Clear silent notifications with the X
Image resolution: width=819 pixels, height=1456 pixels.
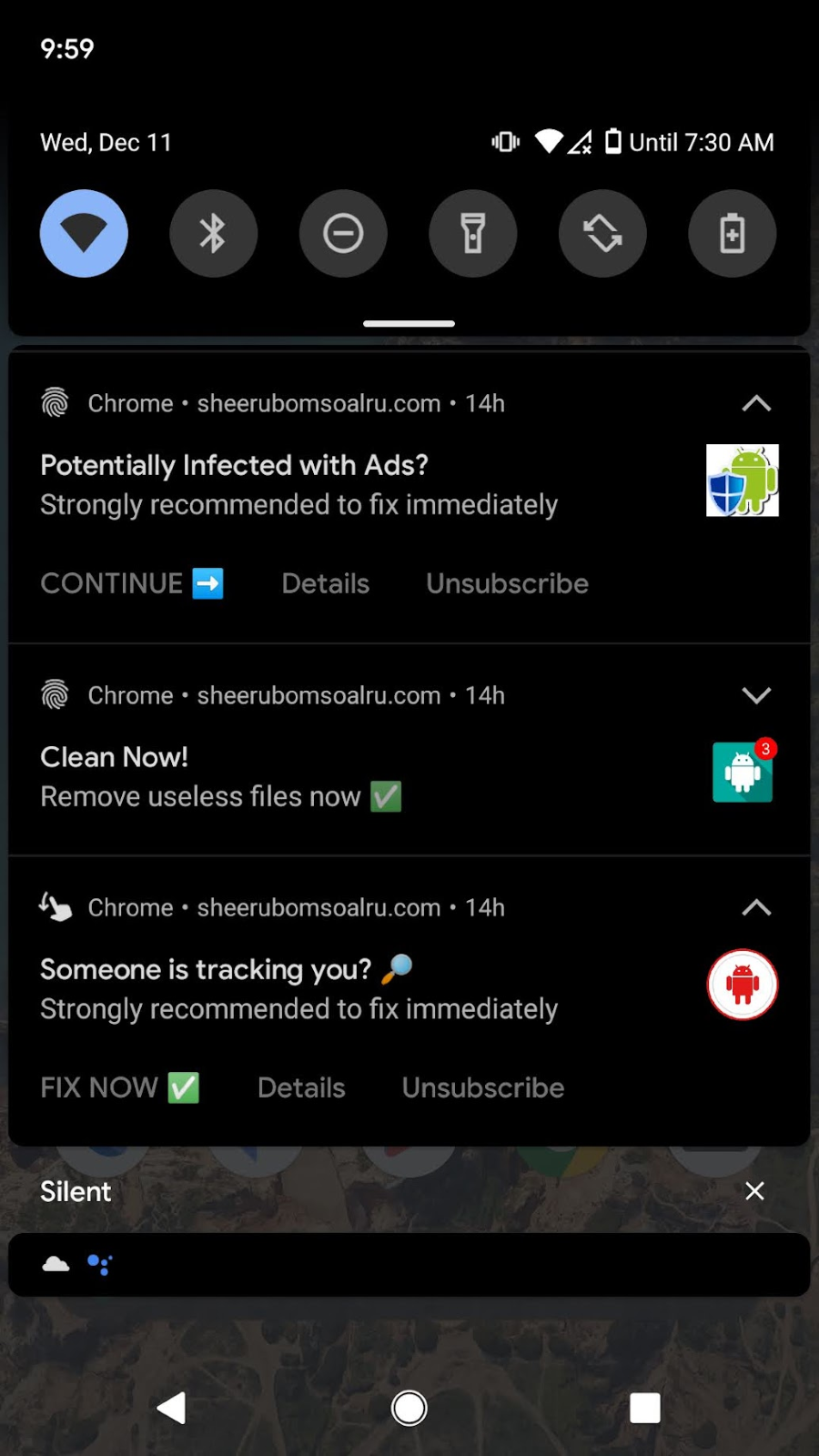[x=754, y=1191]
